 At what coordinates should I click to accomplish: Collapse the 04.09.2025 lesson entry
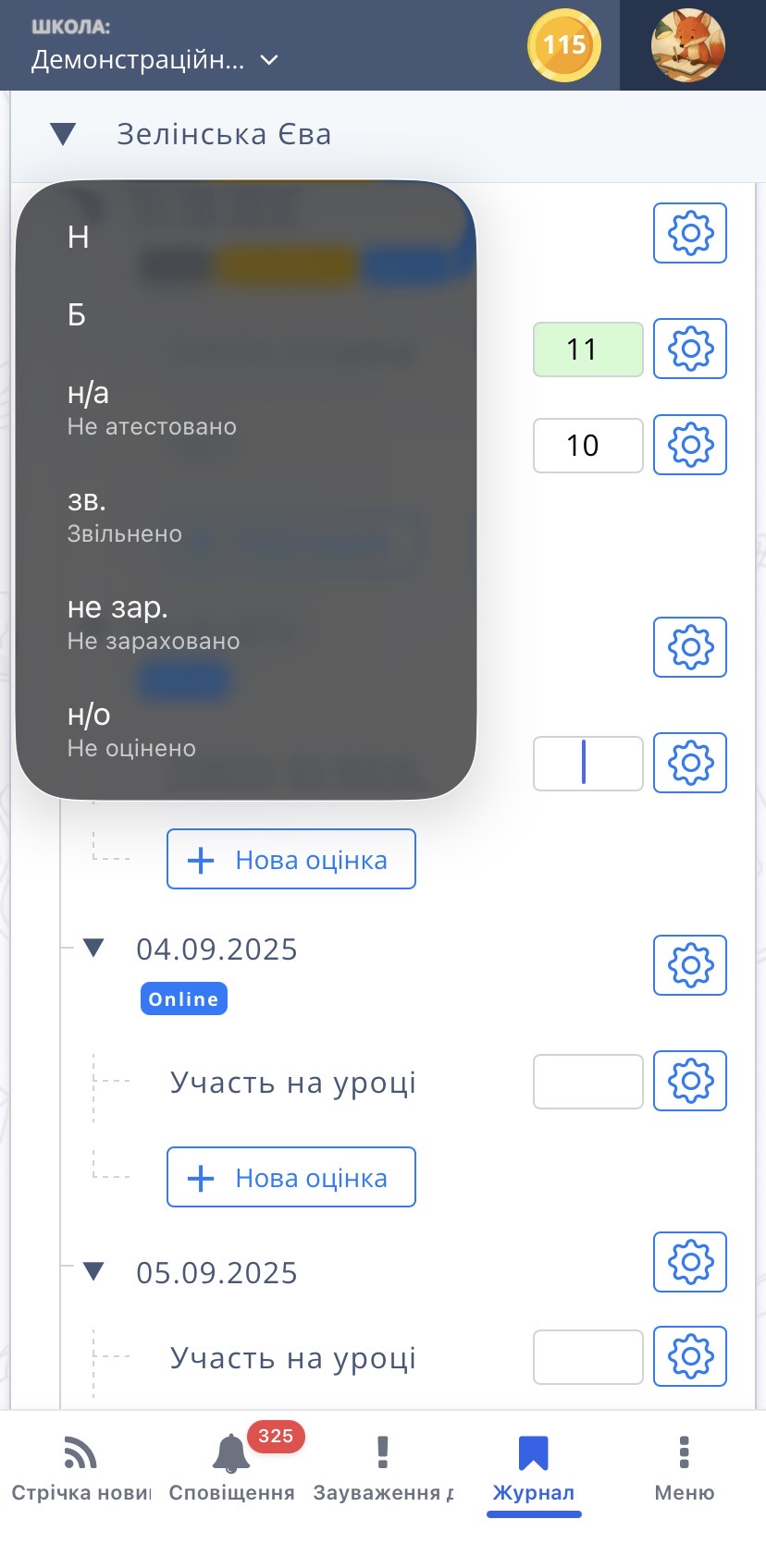(x=93, y=949)
